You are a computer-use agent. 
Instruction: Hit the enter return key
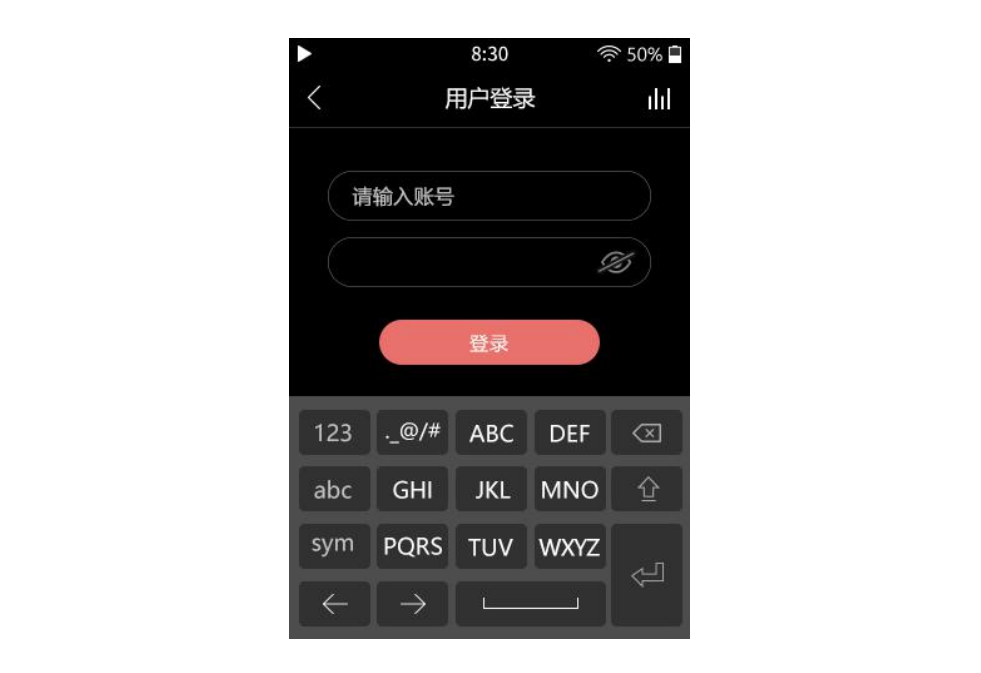(647, 575)
